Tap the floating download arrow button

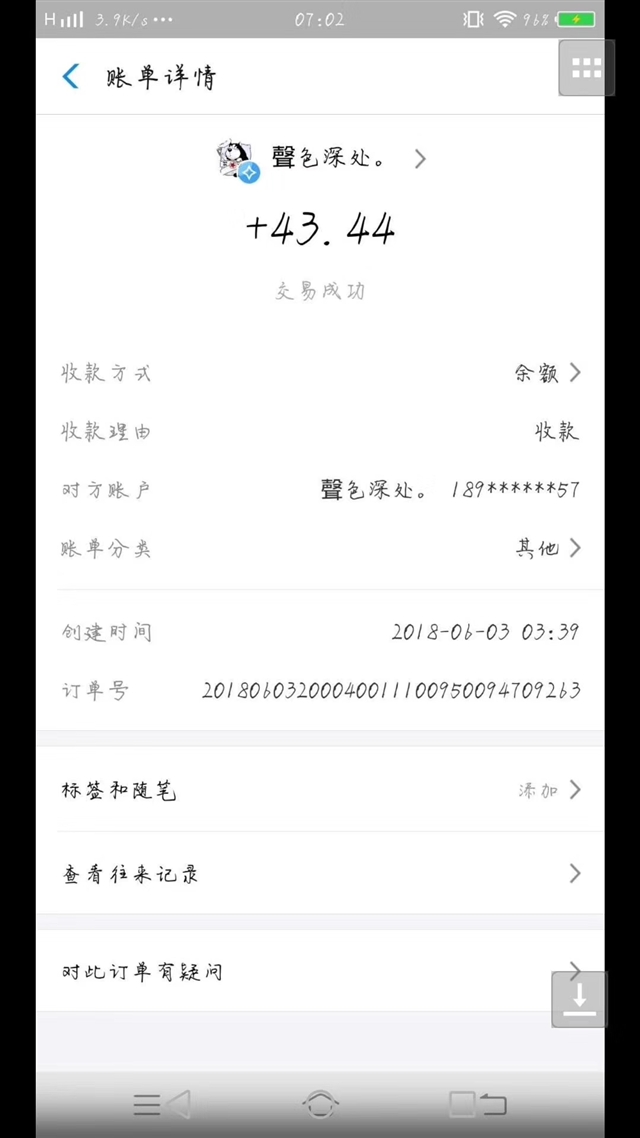[579, 999]
